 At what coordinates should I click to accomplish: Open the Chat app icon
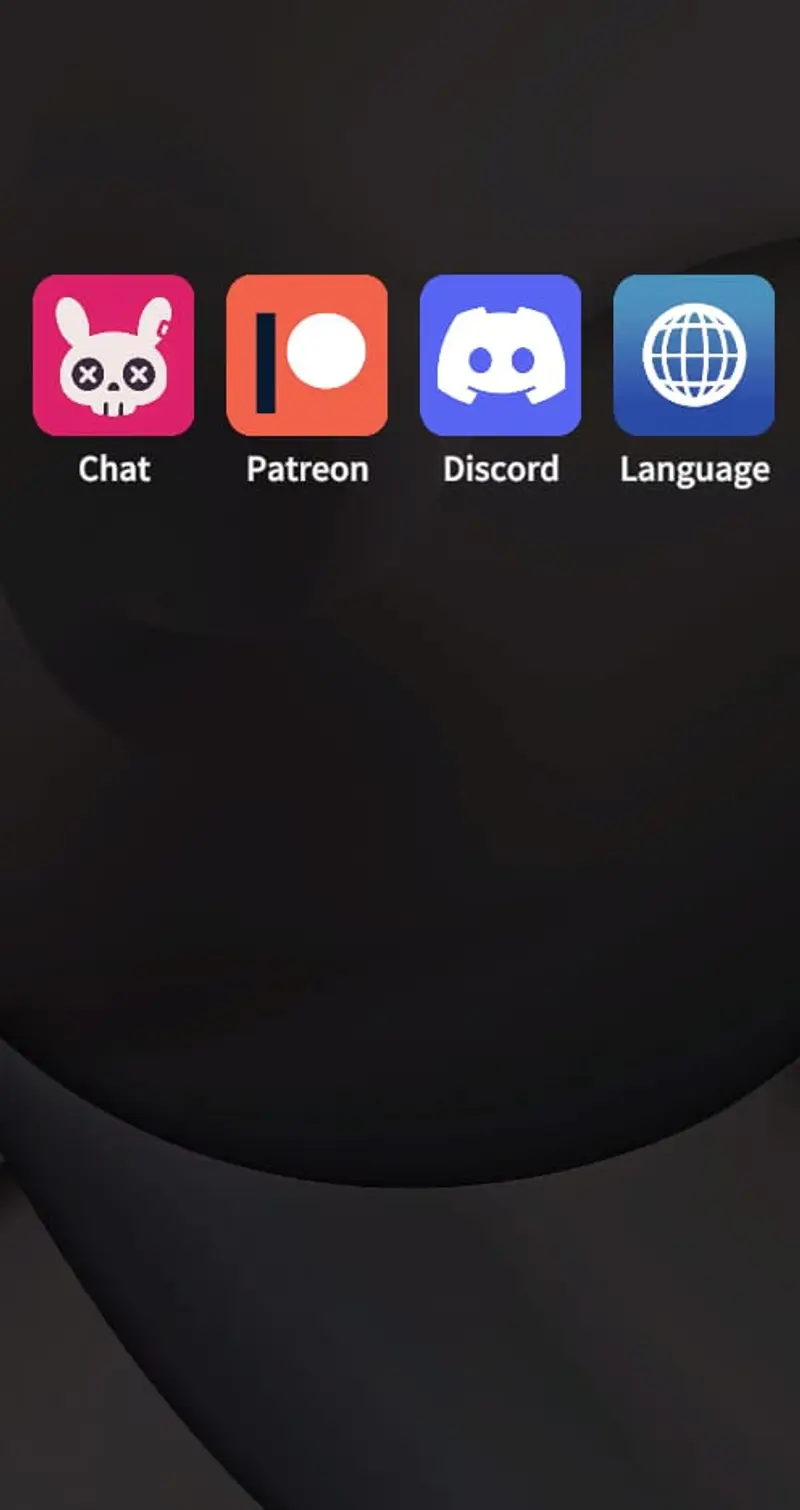point(113,355)
